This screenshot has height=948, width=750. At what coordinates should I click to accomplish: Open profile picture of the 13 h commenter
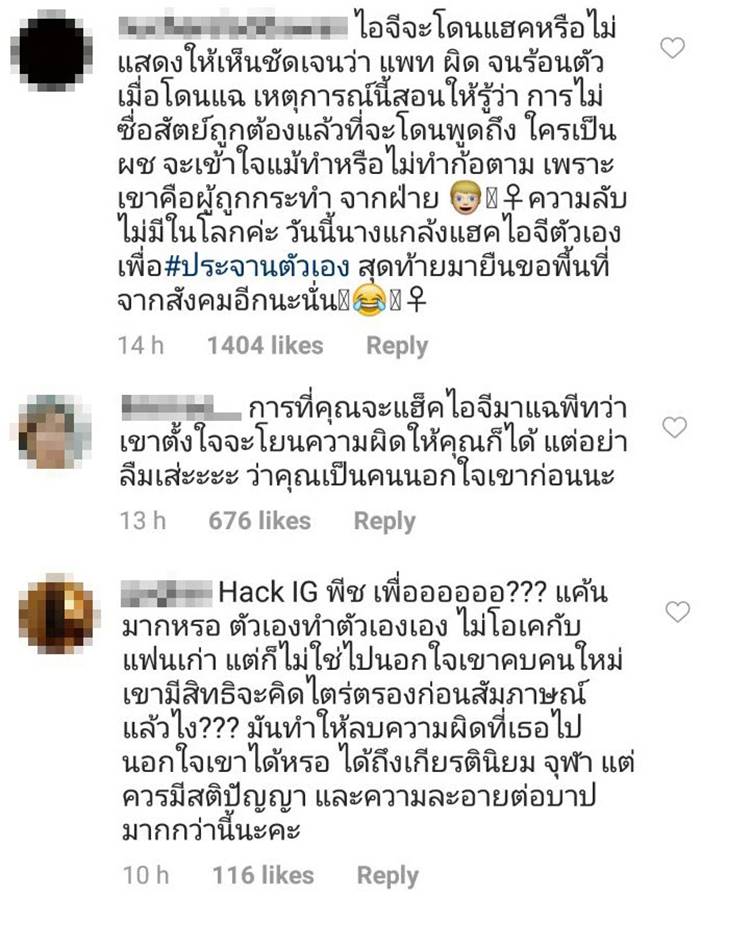(x=55, y=432)
